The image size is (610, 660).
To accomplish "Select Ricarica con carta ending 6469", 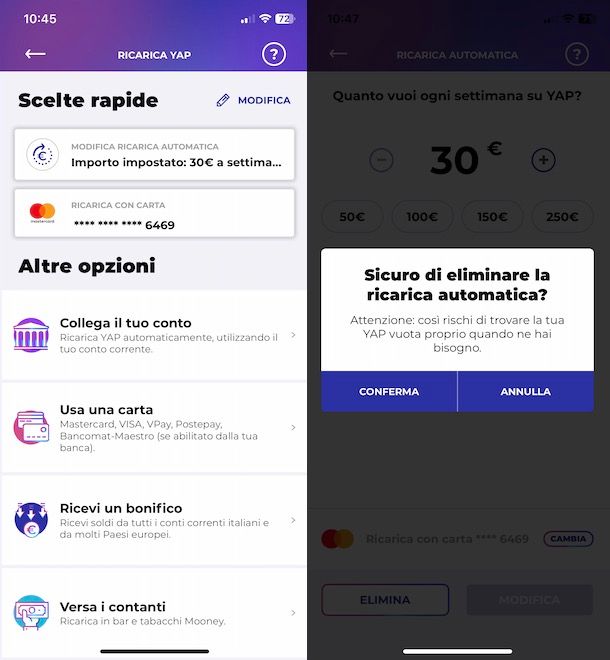I will 154,214.
